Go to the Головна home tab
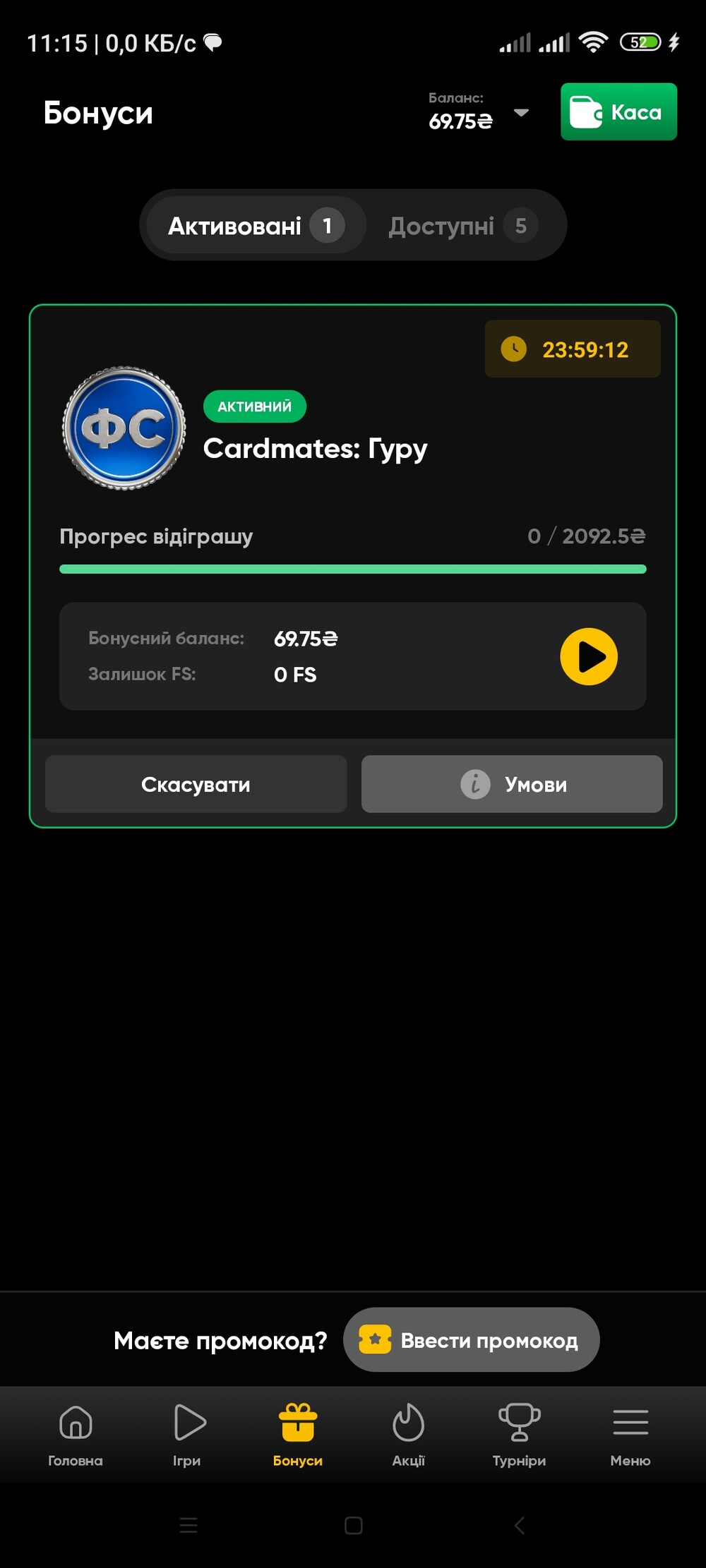 [76, 1435]
